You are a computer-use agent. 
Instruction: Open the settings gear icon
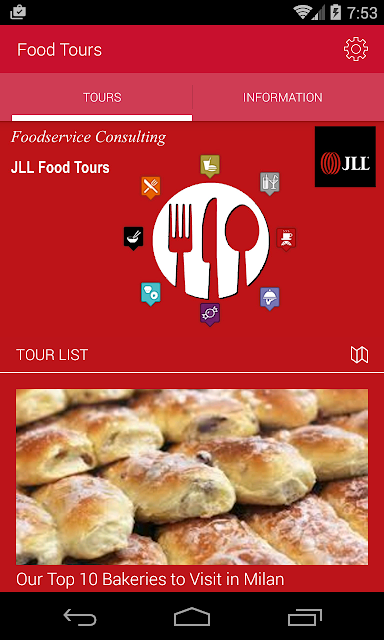(355, 49)
